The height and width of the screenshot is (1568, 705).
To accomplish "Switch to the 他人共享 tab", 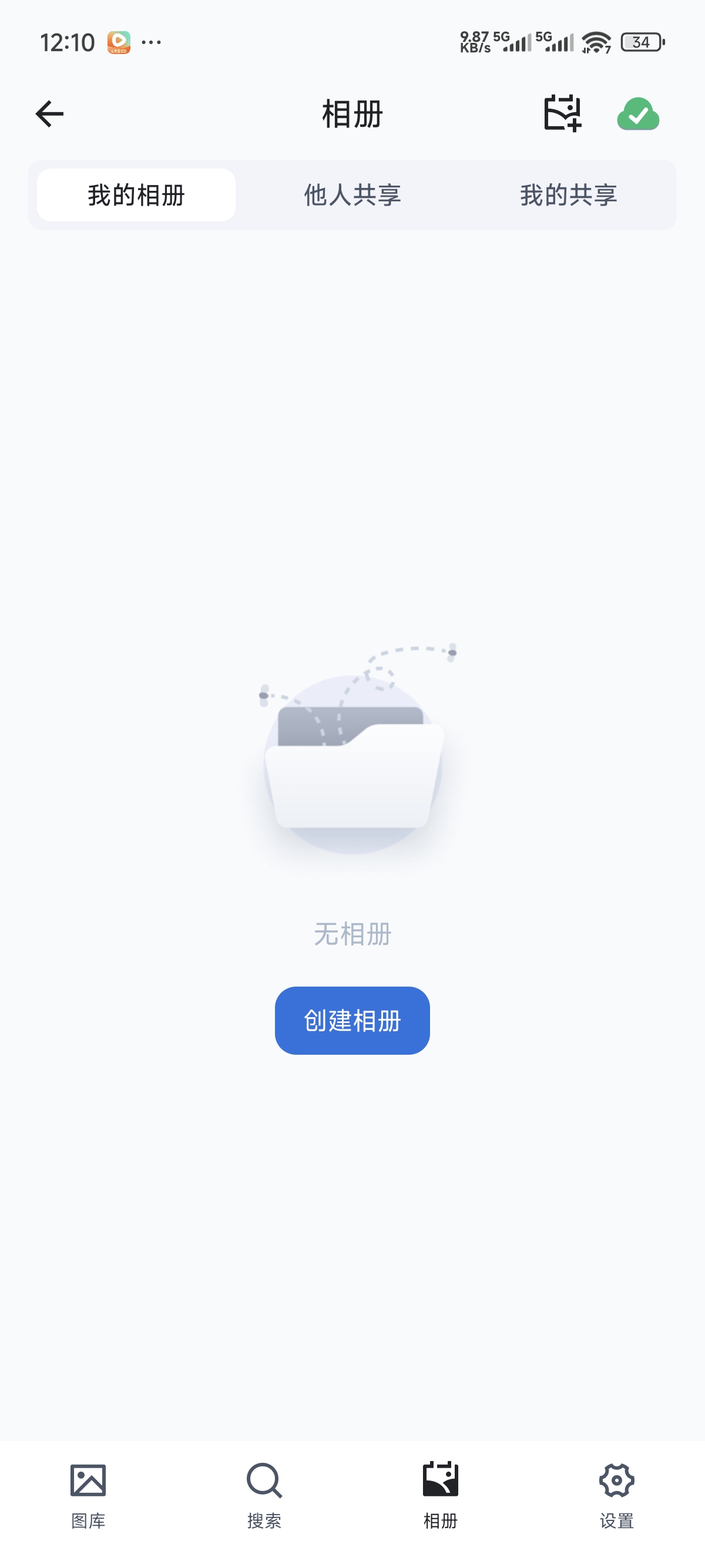I will click(352, 195).
